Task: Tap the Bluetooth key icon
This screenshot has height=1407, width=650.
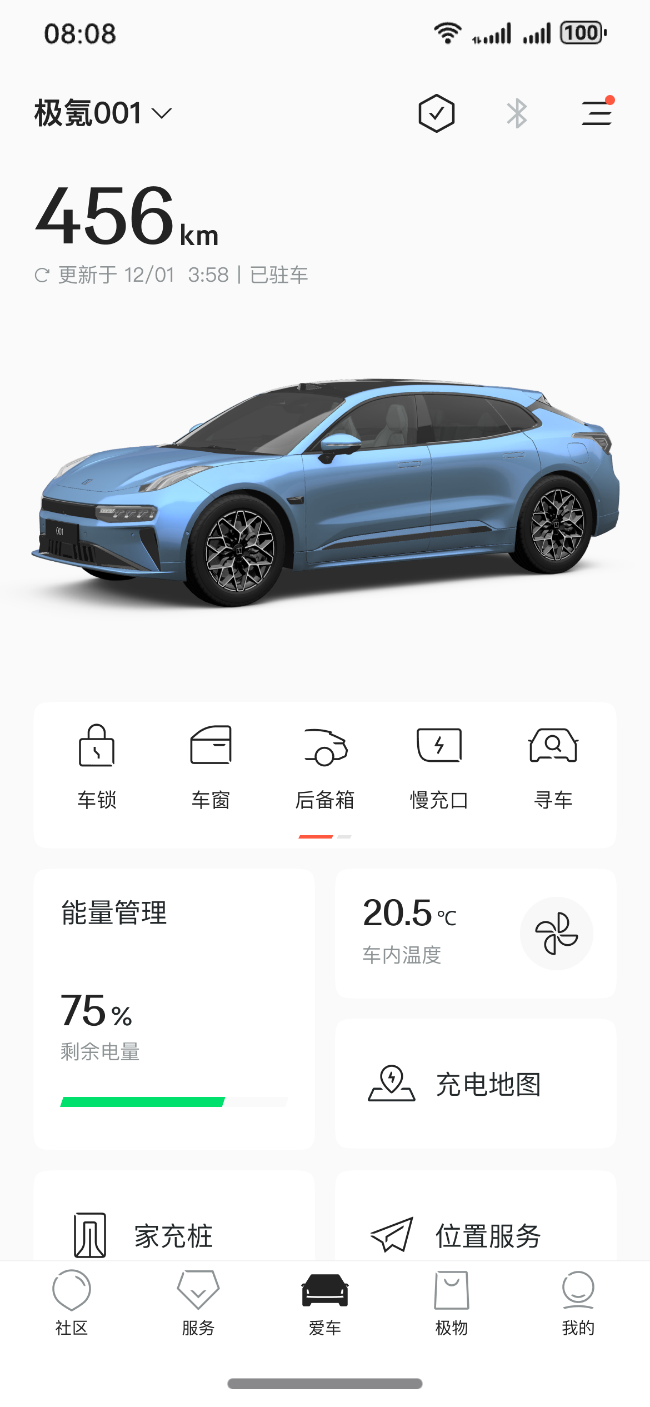Action: [516, 114]
